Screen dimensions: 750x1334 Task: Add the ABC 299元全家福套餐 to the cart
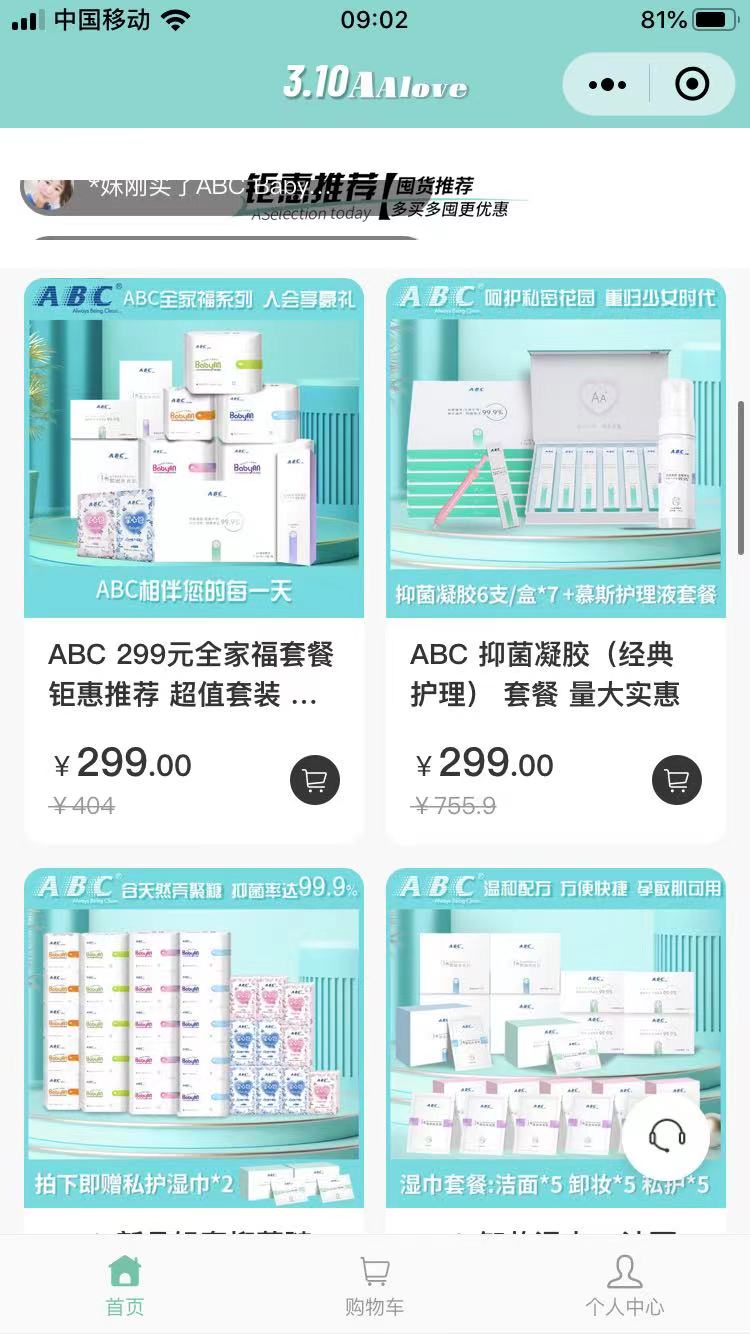click(x=315, y=780)
